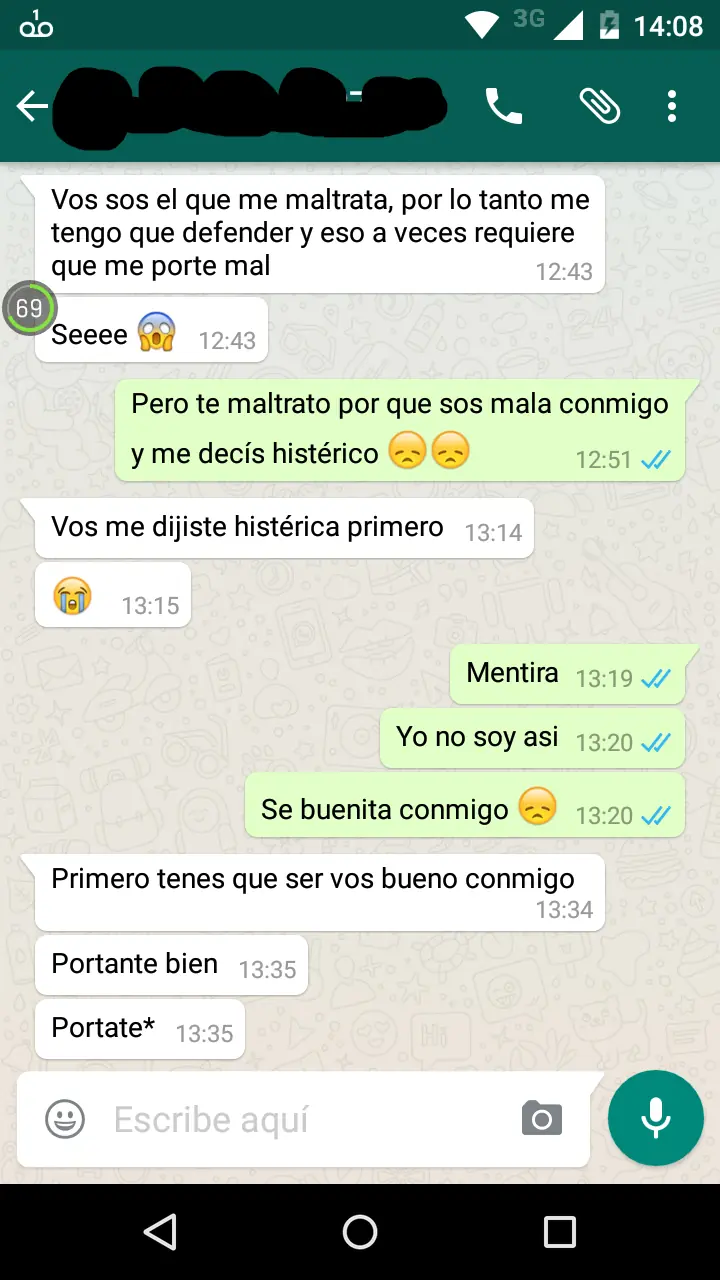Tap the contact avatar showing 69
The image size is (720, 1280).
pos(30,308)
